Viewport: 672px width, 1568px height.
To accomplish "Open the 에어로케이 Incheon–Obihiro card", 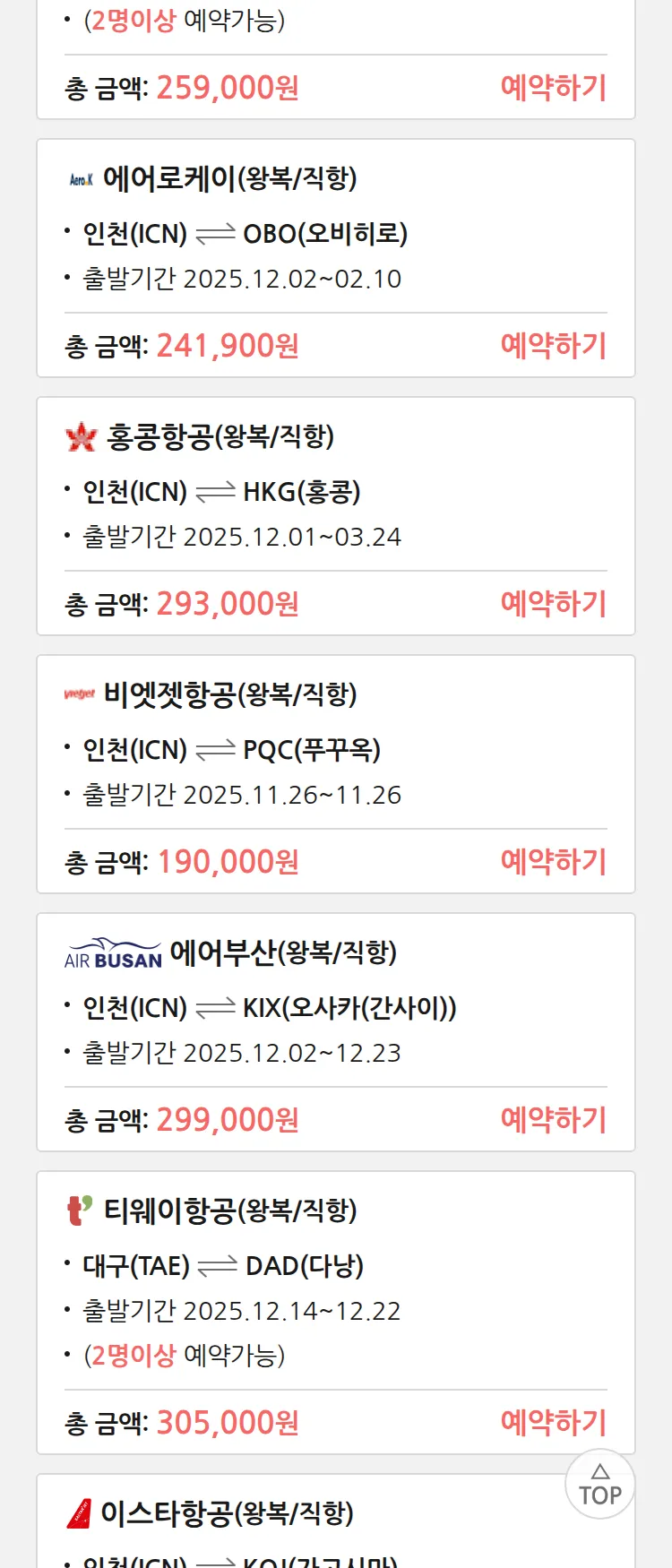I will tap(335, 233).
